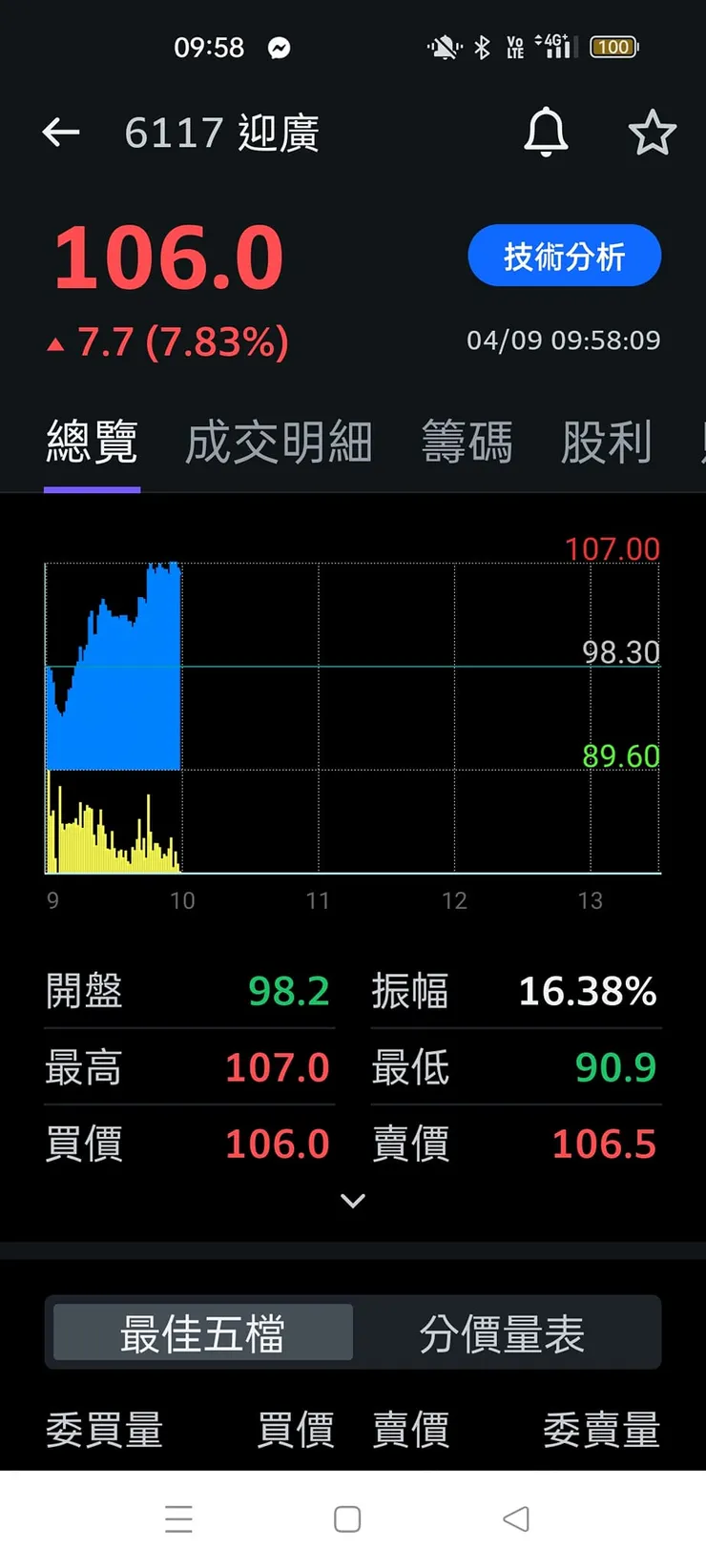The height and width of the screenshot is (1568, 706).
Task: Open 技術分析 for this stock
Action: click(564, 256)
